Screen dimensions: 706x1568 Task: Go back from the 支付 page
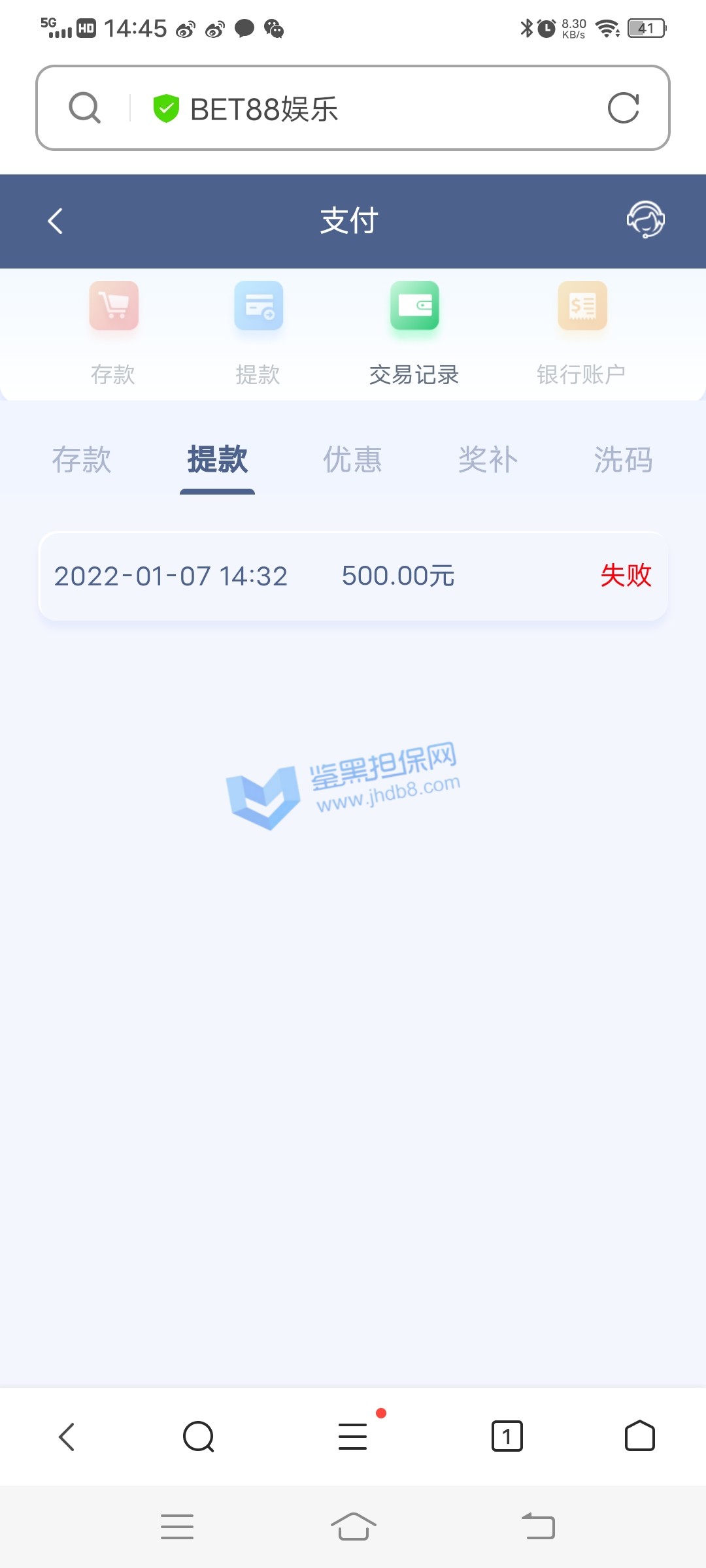[x=56, y=221]
